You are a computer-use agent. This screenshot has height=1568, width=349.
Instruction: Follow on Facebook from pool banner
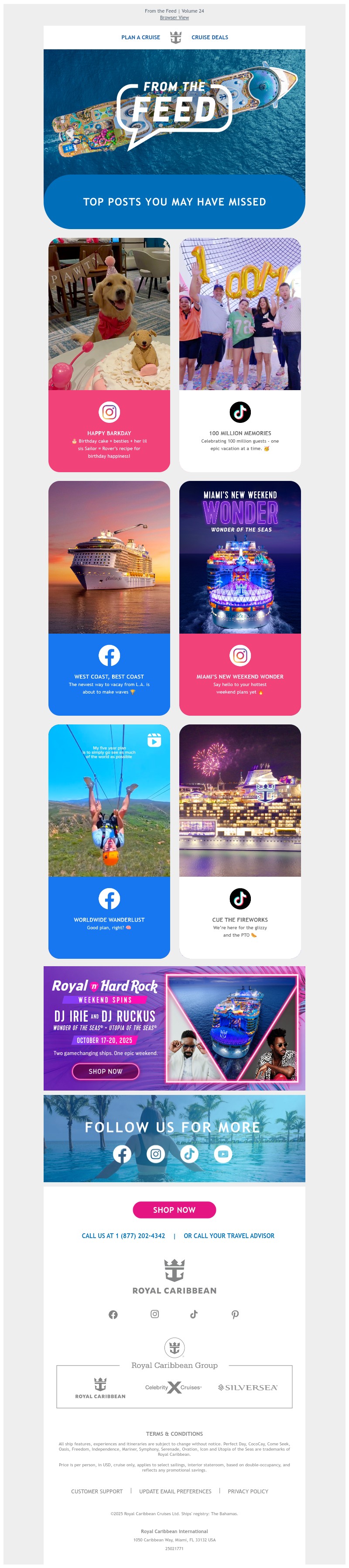pyautogui.click(x=122, y=1153)
